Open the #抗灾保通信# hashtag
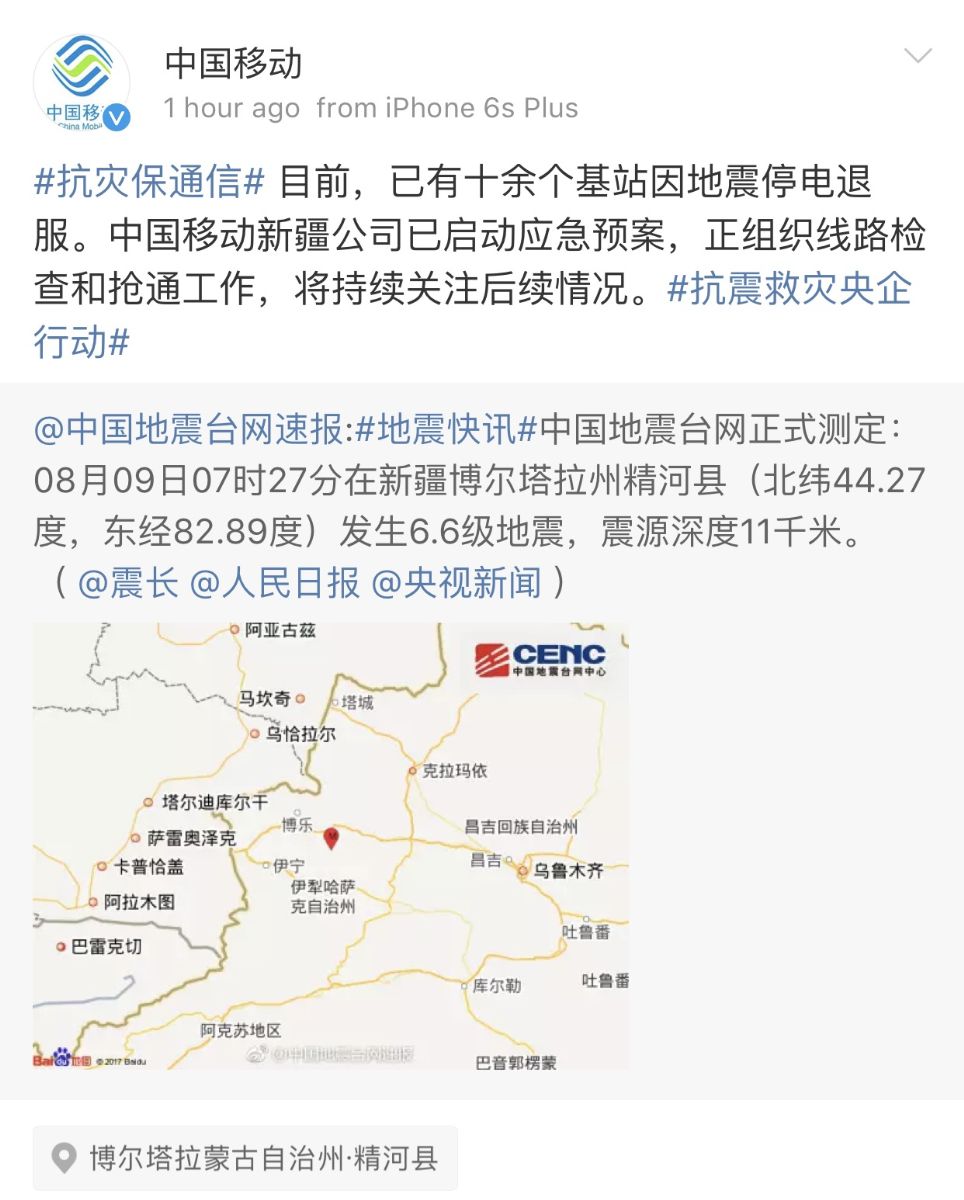The image size is (964, 1200). (150, 183)
